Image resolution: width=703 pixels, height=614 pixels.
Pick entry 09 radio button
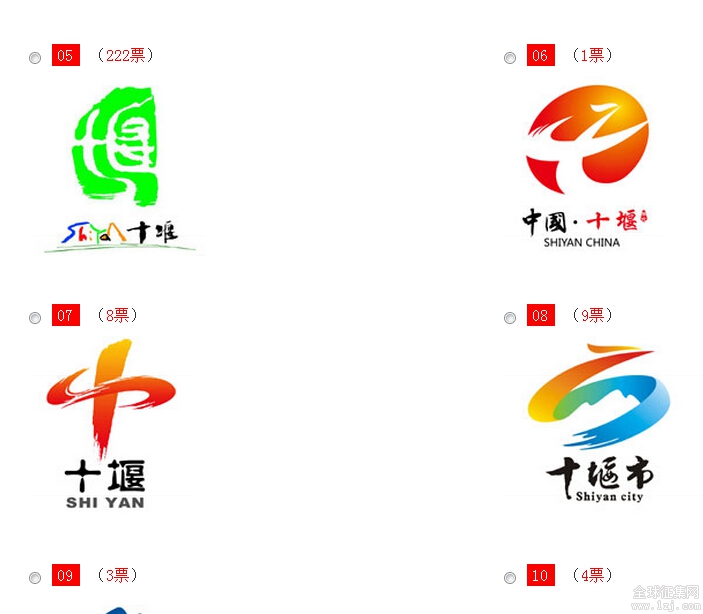coord(35,578)
